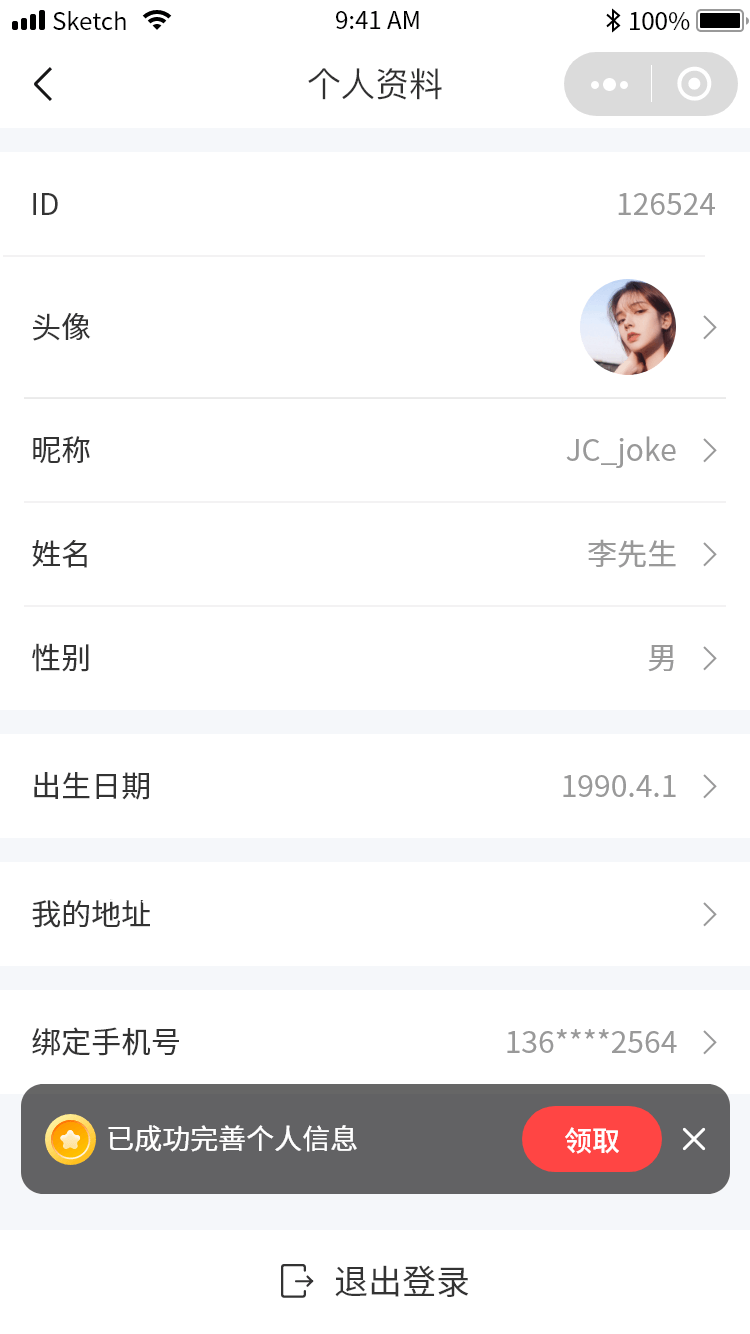Open the 姓名 name row

coord(375,554)
